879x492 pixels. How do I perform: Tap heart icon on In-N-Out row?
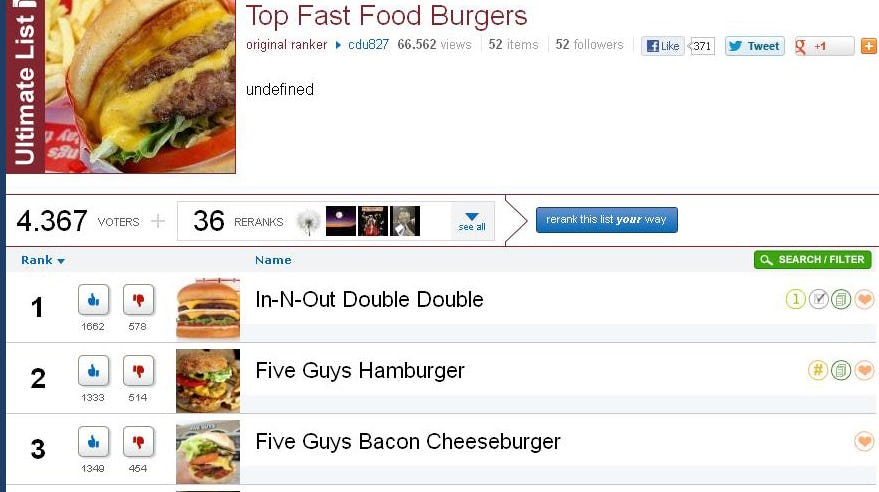click(x=864, y=299)
